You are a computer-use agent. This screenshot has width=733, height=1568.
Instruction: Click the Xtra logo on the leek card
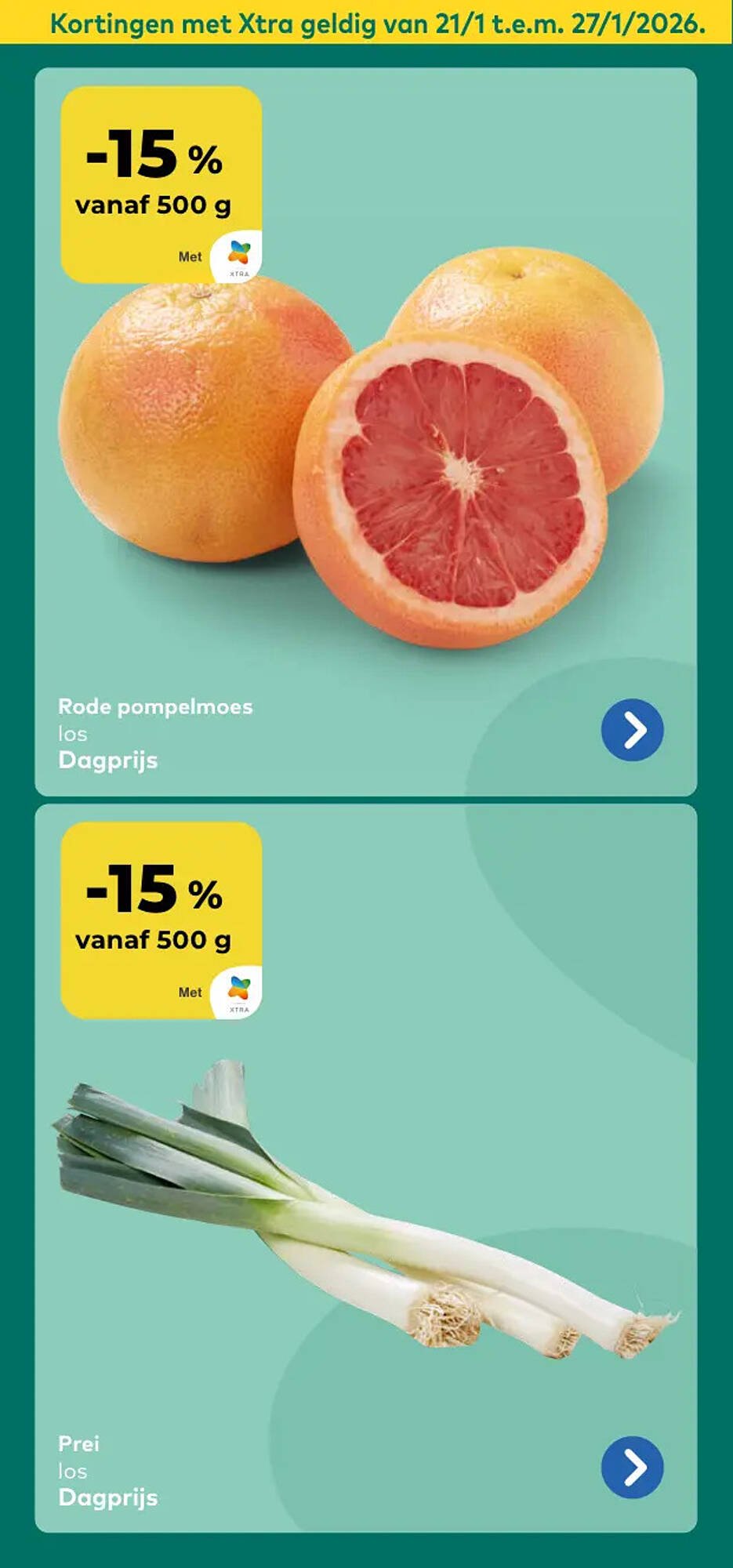click(238, 993)
